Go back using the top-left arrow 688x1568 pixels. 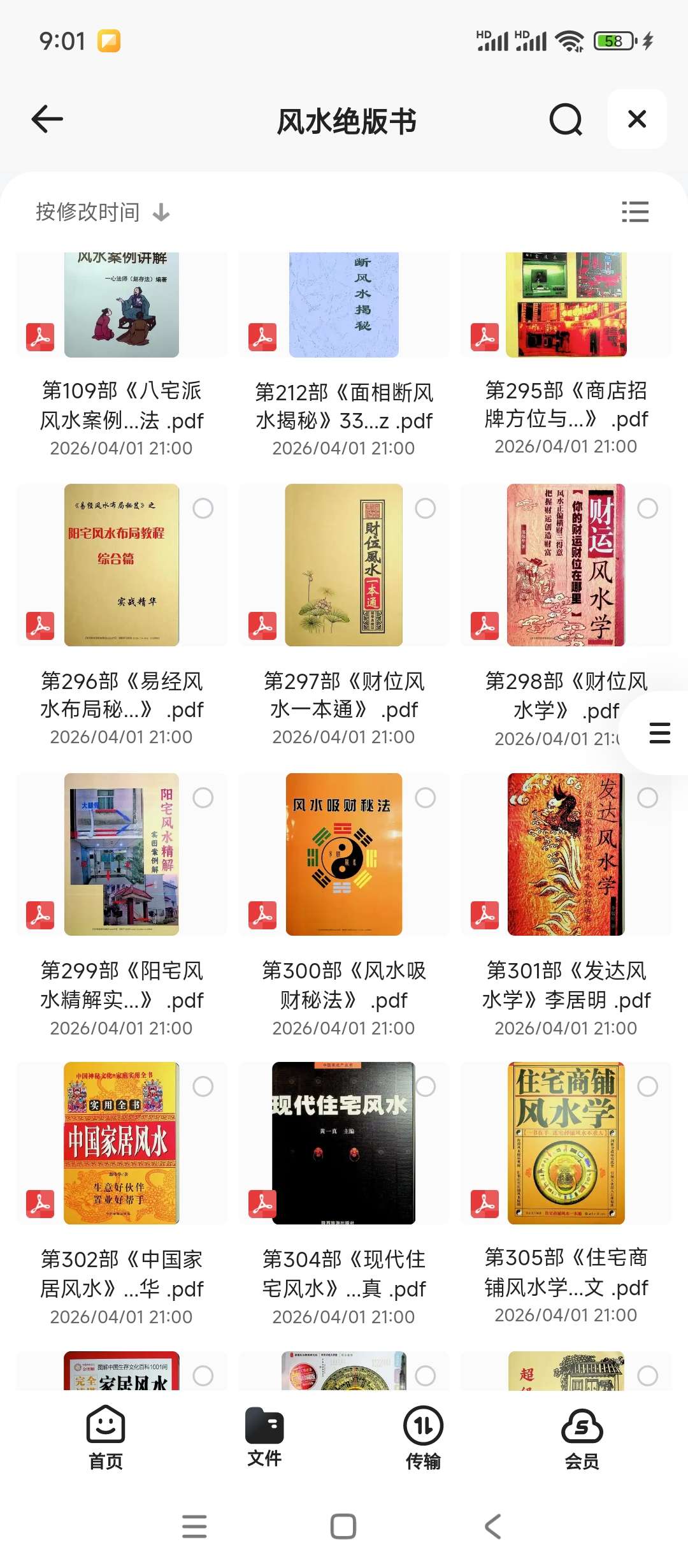tap(47, 119)
